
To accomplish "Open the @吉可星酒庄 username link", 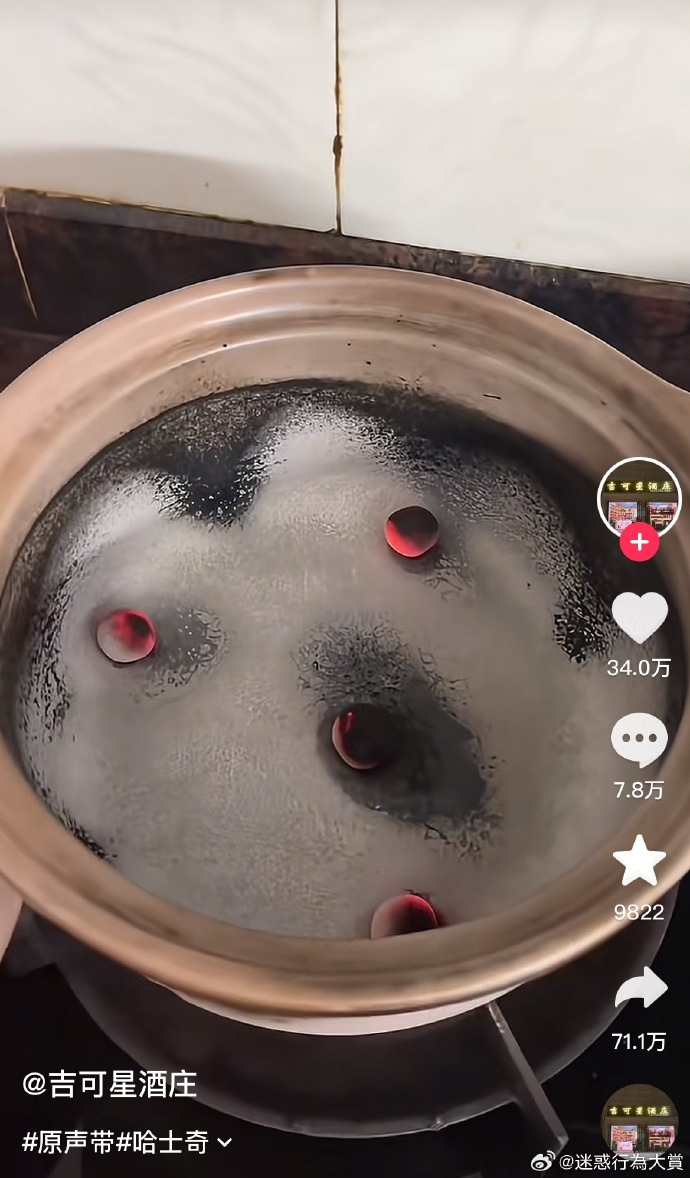I will tap(110, 1085).
